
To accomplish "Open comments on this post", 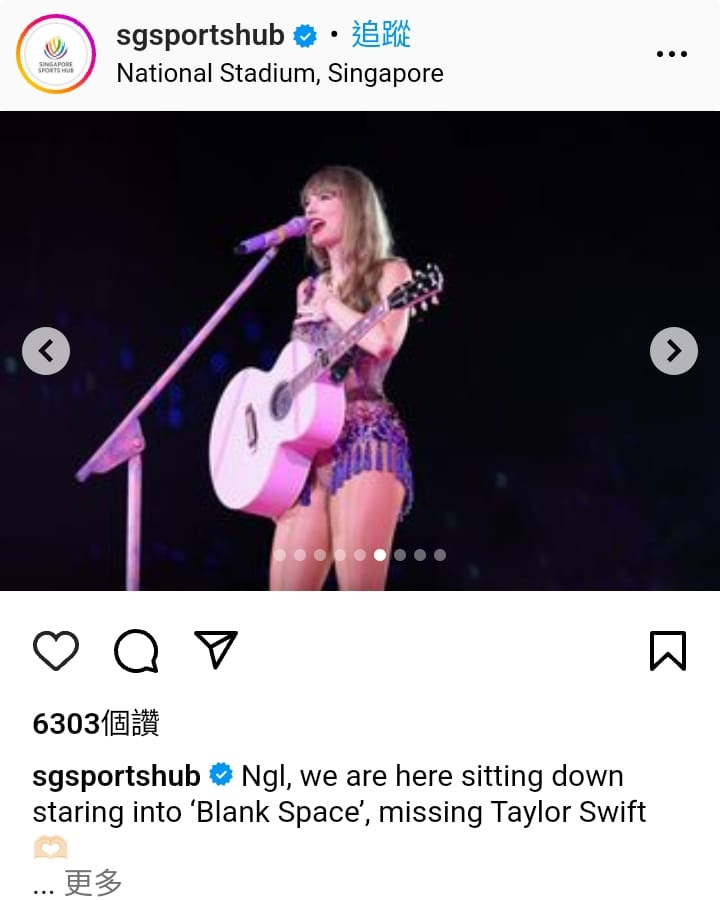I will (x=136, y=651).
